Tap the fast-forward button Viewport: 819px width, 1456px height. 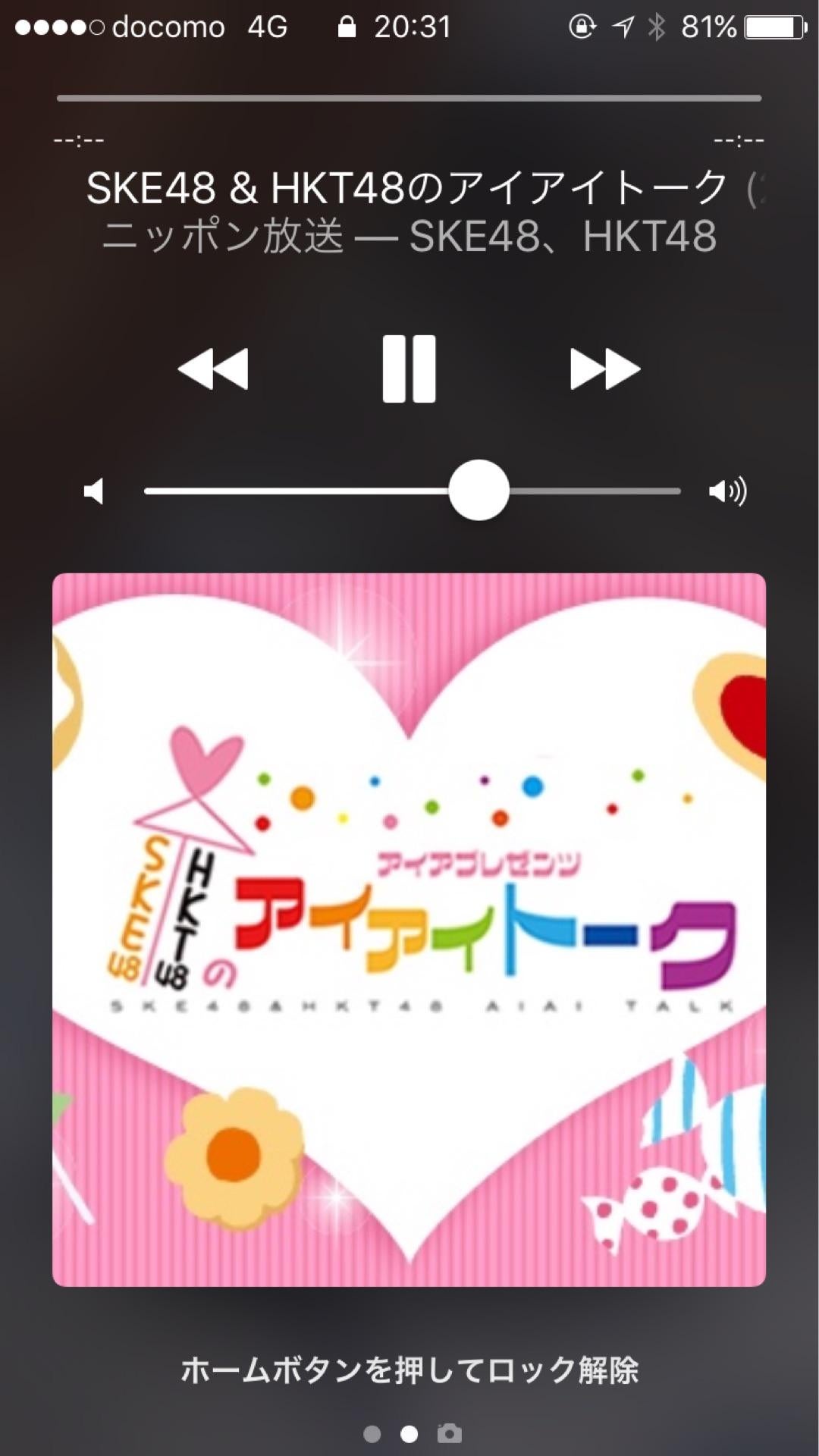(x=604, y=369)
